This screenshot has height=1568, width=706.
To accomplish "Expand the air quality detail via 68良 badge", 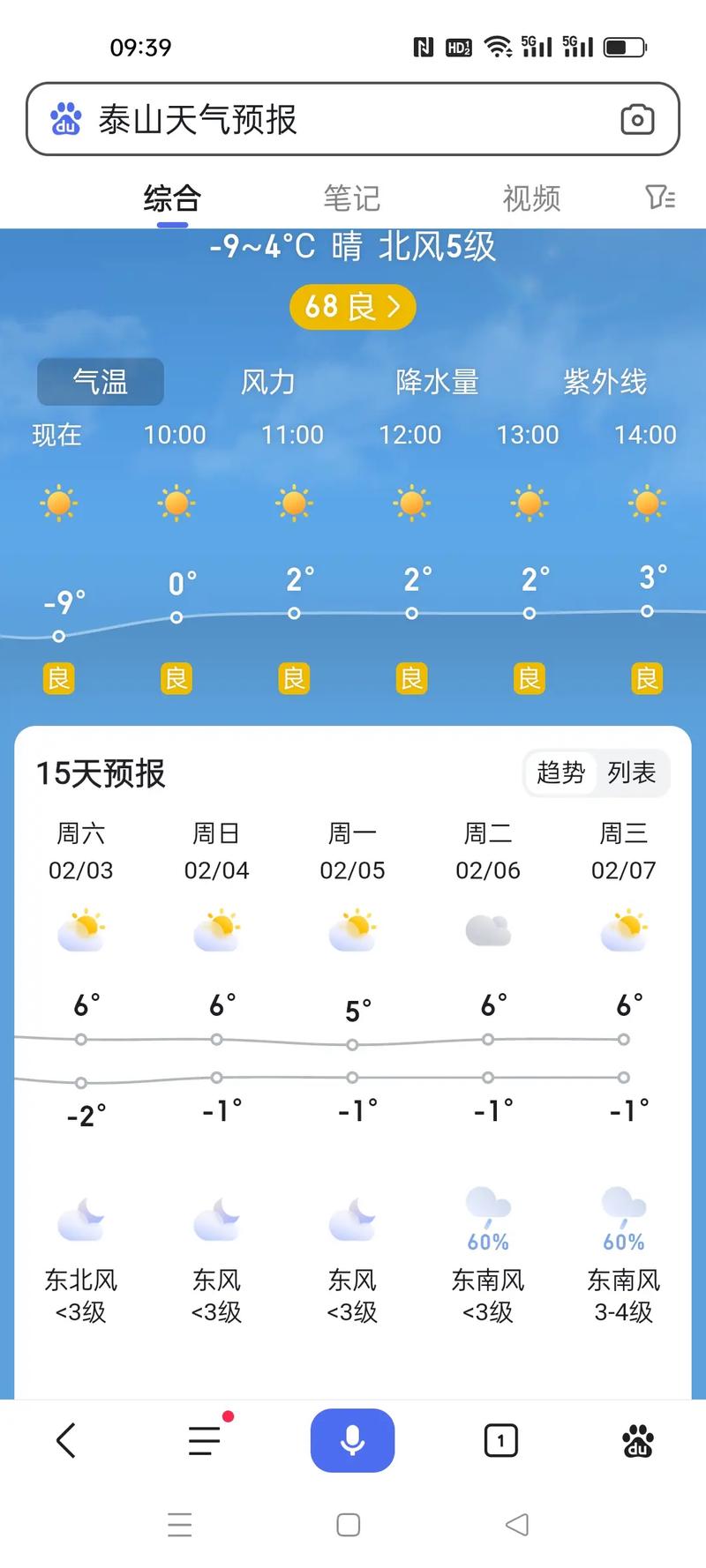I will click(352, 306).
